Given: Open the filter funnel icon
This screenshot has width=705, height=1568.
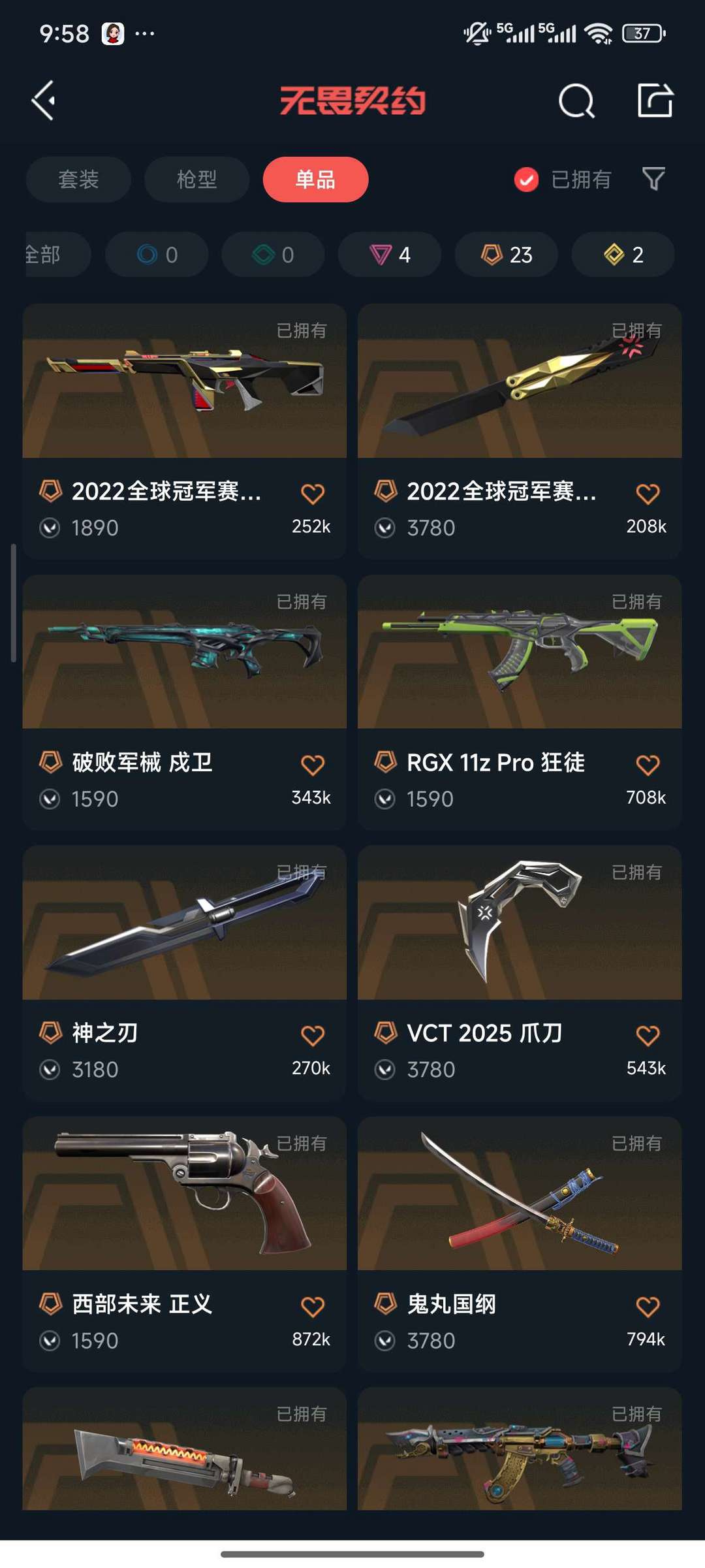Looking at the screenshot, I should point(653,179).
